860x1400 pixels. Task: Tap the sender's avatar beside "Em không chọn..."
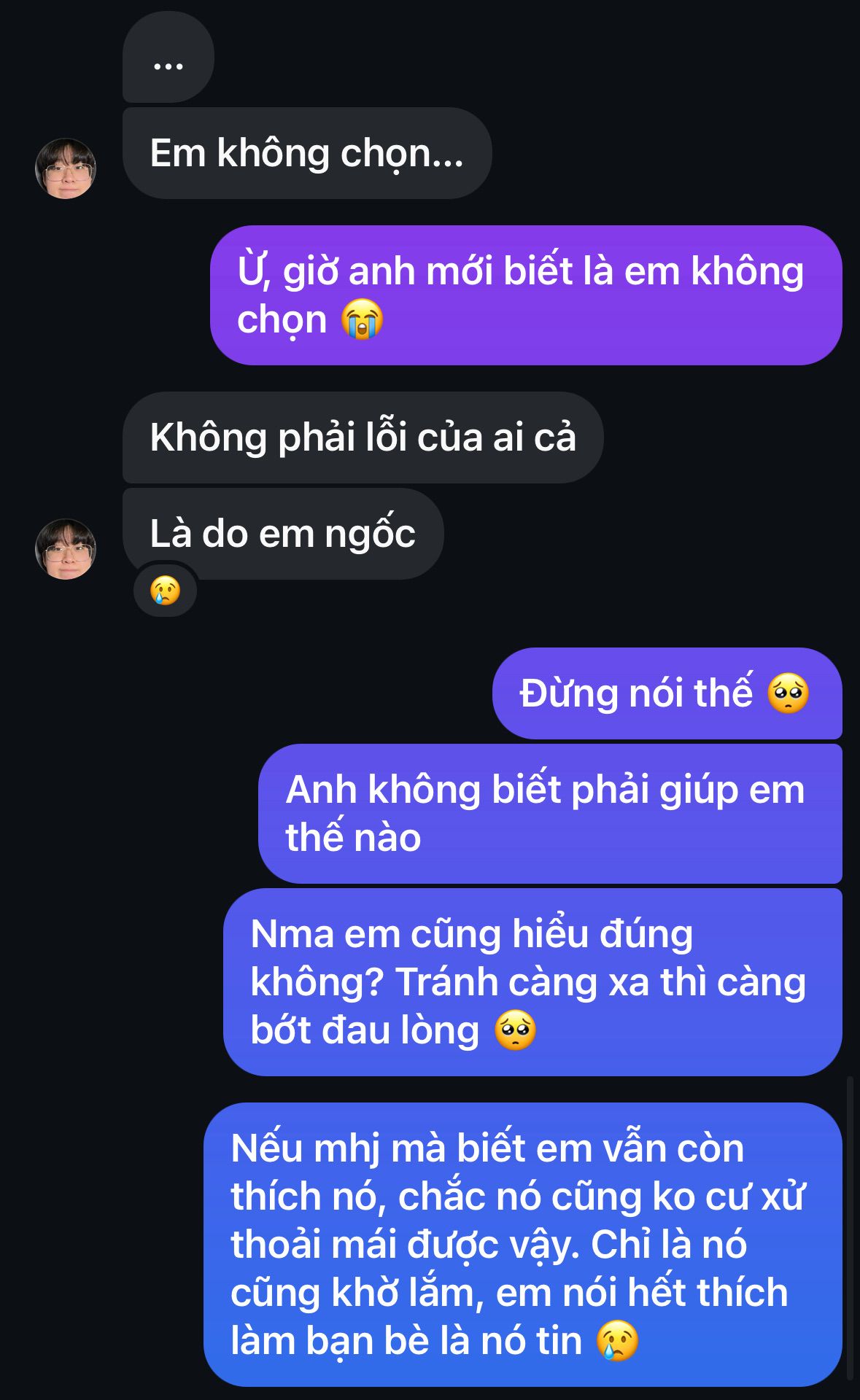point(66,168)
